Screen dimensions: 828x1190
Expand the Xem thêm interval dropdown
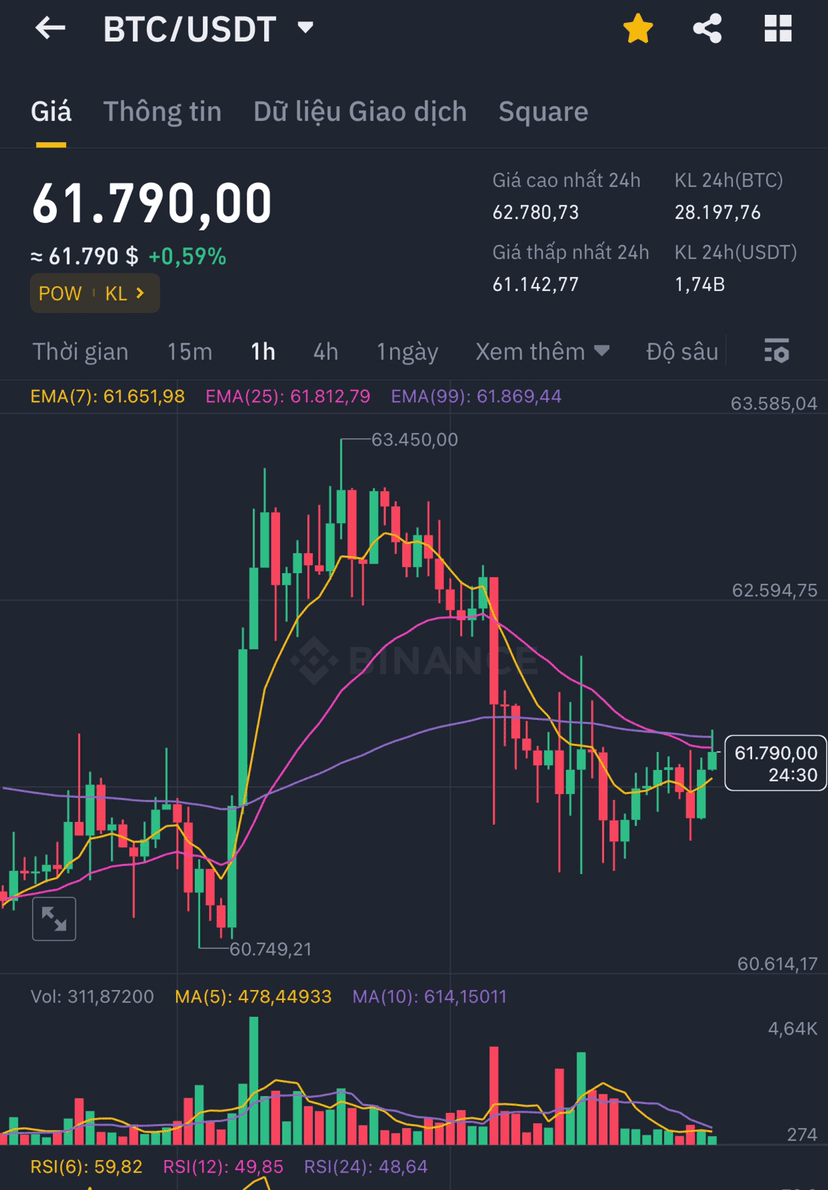coord(542,351)
